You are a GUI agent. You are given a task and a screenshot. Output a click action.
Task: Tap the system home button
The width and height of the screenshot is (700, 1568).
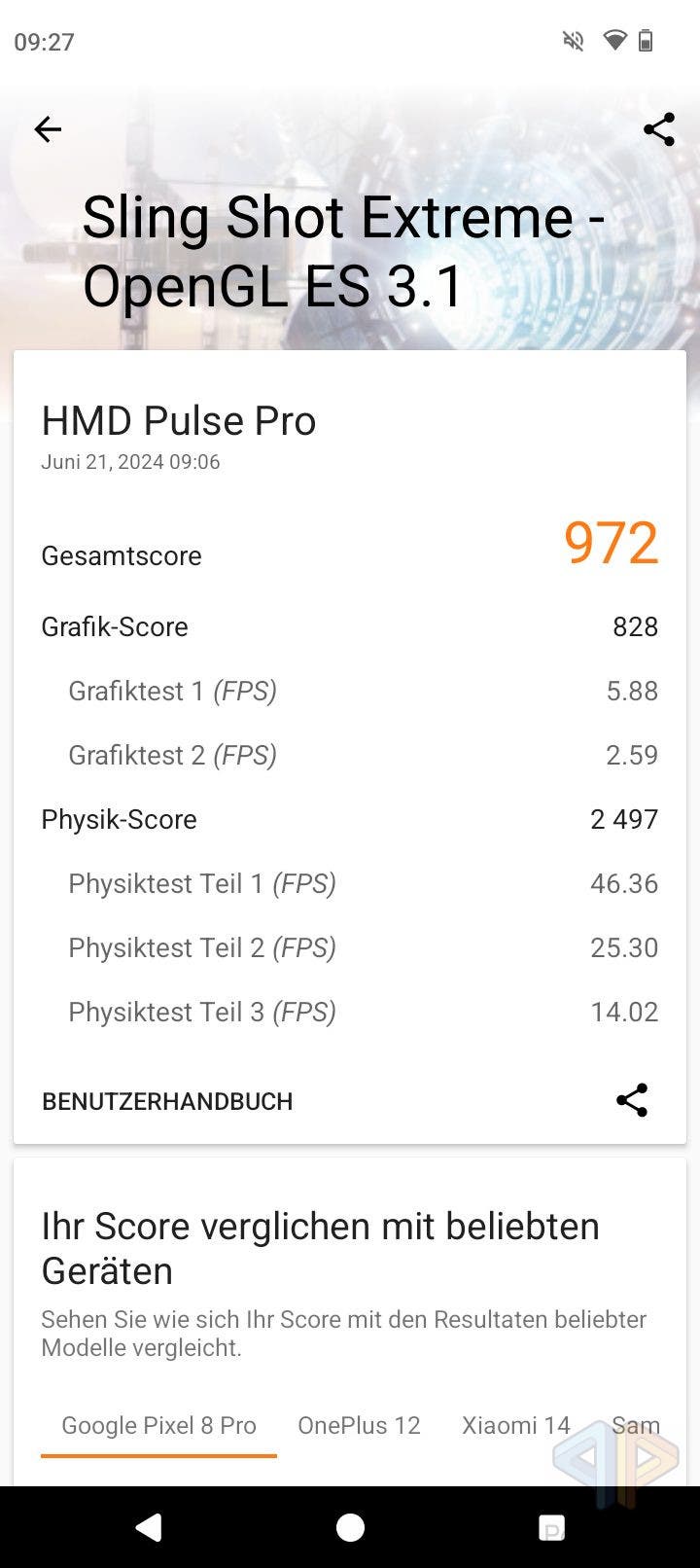click(x=350, y=1527)
